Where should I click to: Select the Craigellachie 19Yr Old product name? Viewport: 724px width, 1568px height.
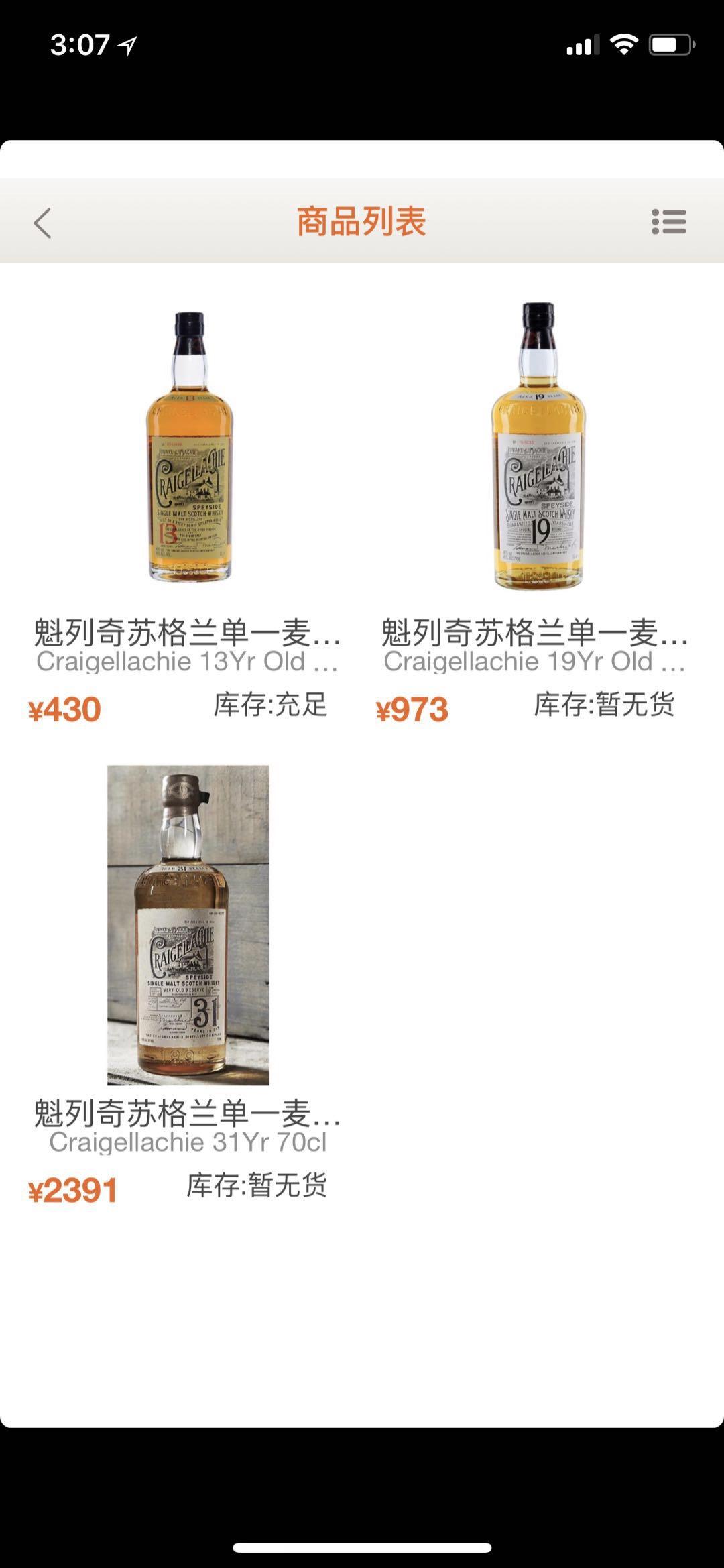point(536,664)
